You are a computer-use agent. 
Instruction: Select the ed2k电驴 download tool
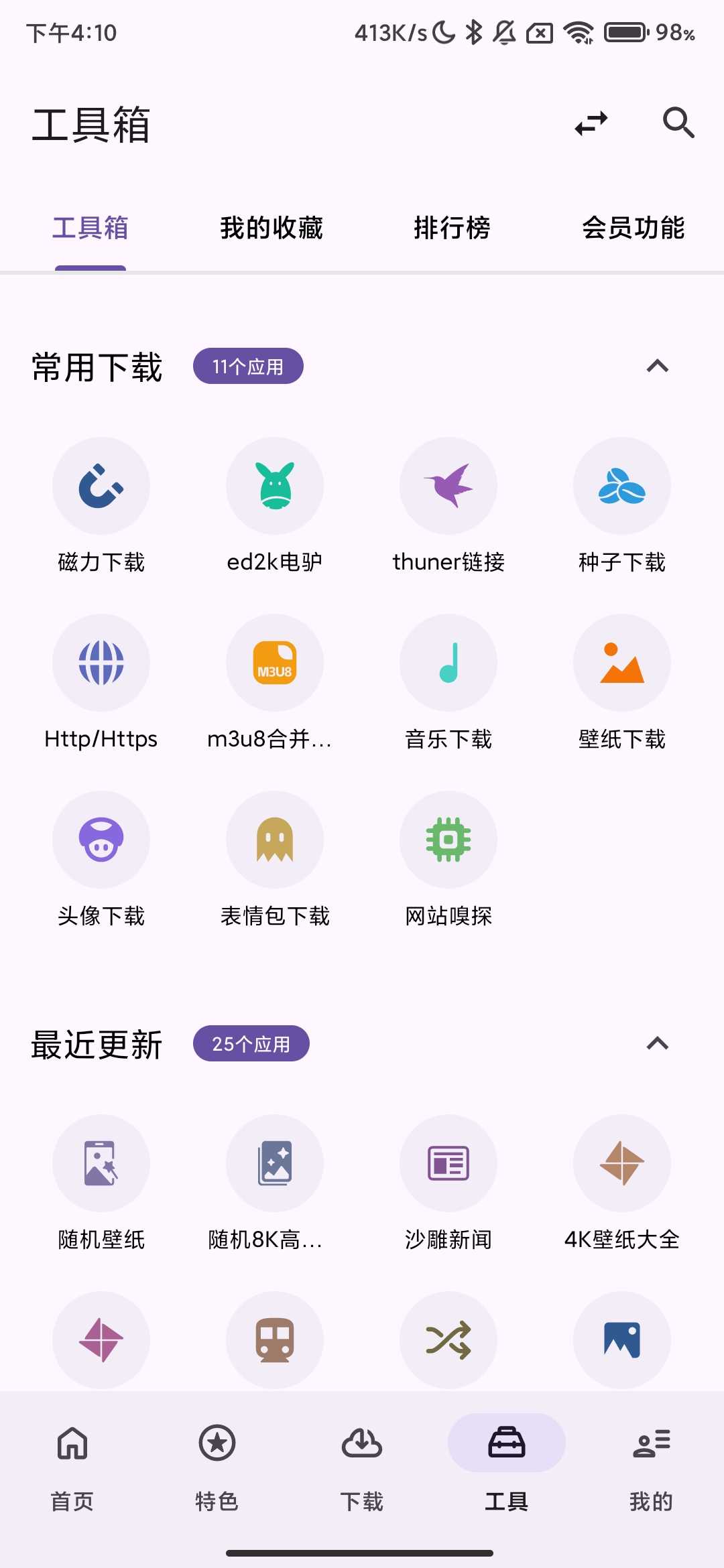point(274,486)
